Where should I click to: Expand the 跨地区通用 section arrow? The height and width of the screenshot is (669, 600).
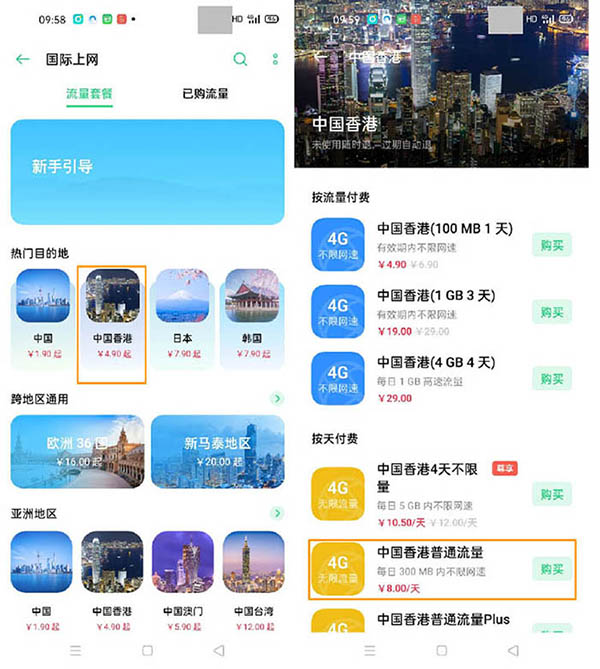pyautogui.click(x=277, y=400)
